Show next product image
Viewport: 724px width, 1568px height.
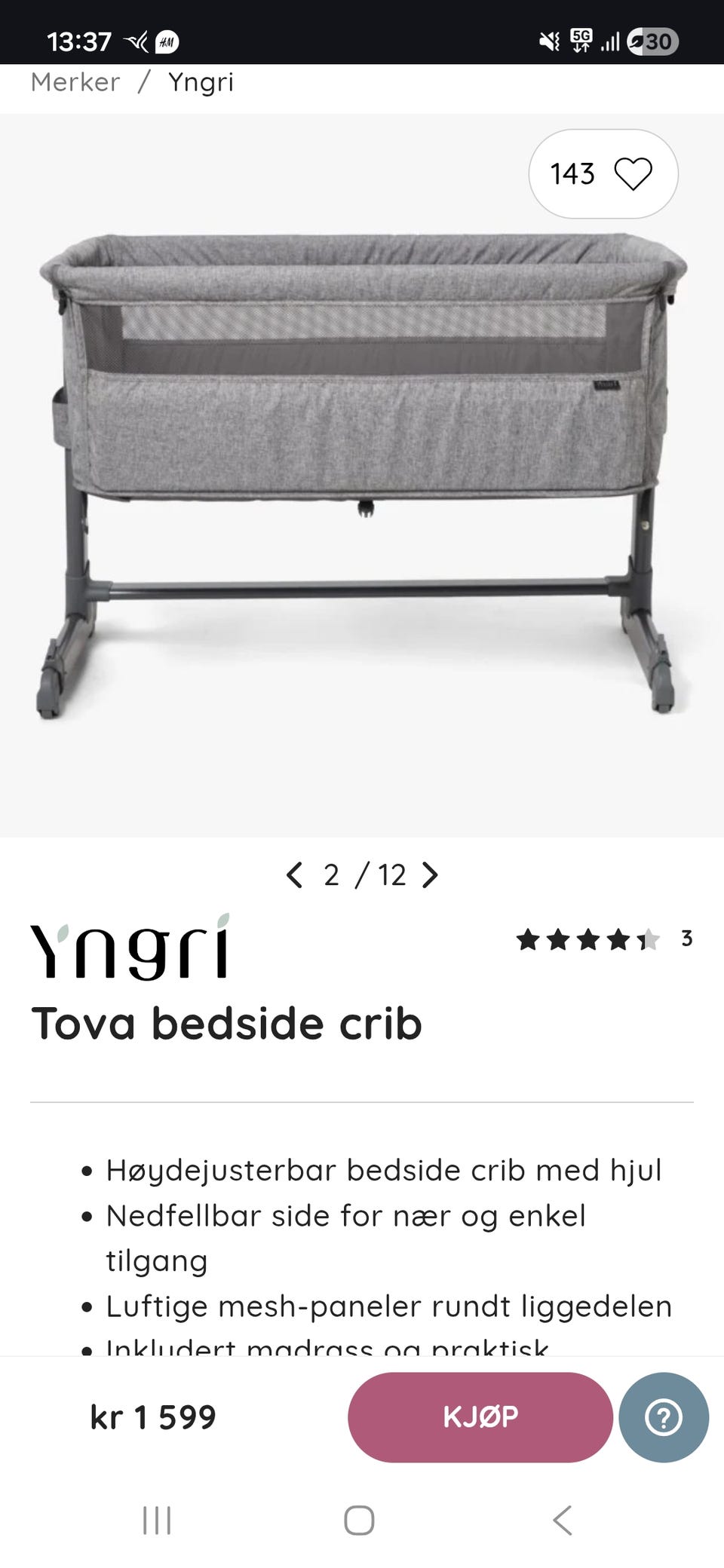430,875
